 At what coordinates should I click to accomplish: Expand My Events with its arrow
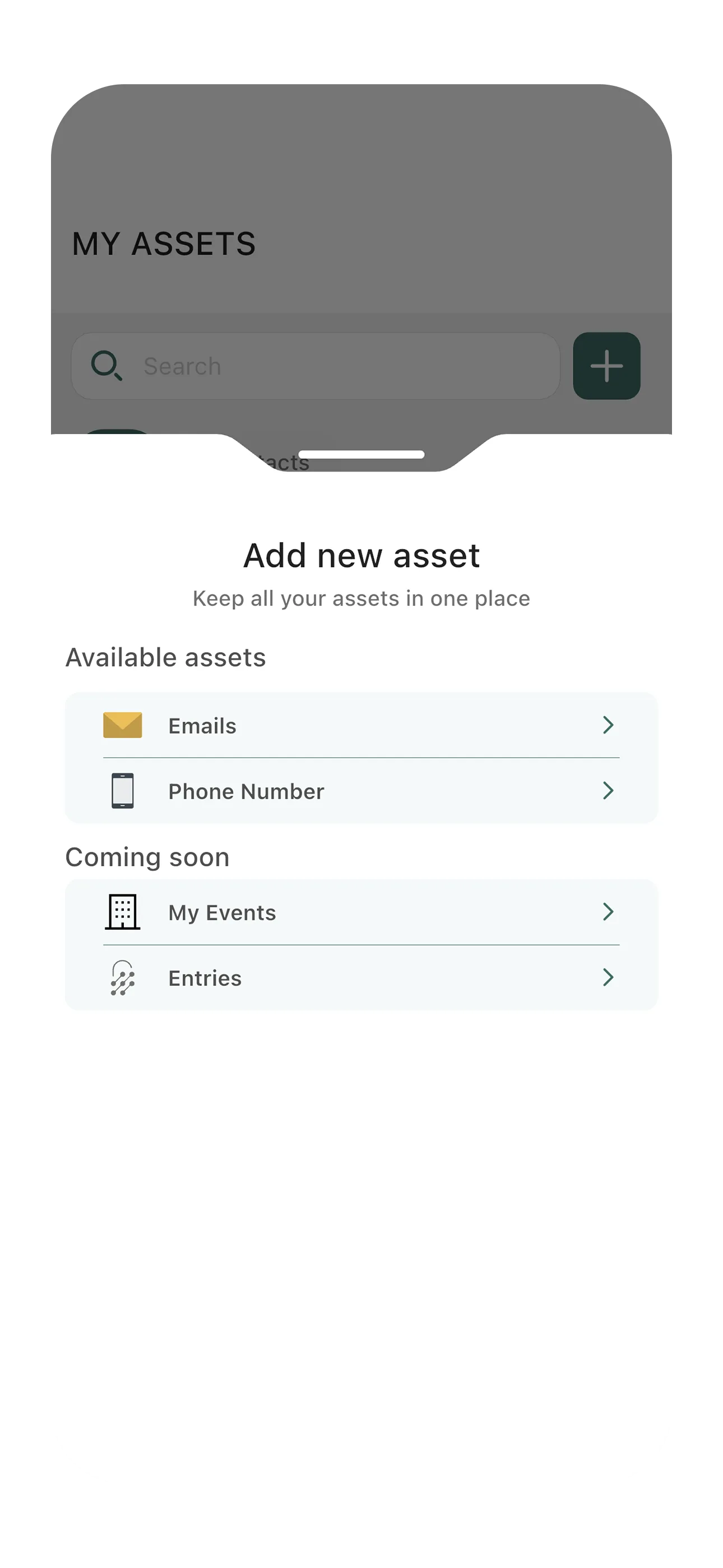point(609,912)
